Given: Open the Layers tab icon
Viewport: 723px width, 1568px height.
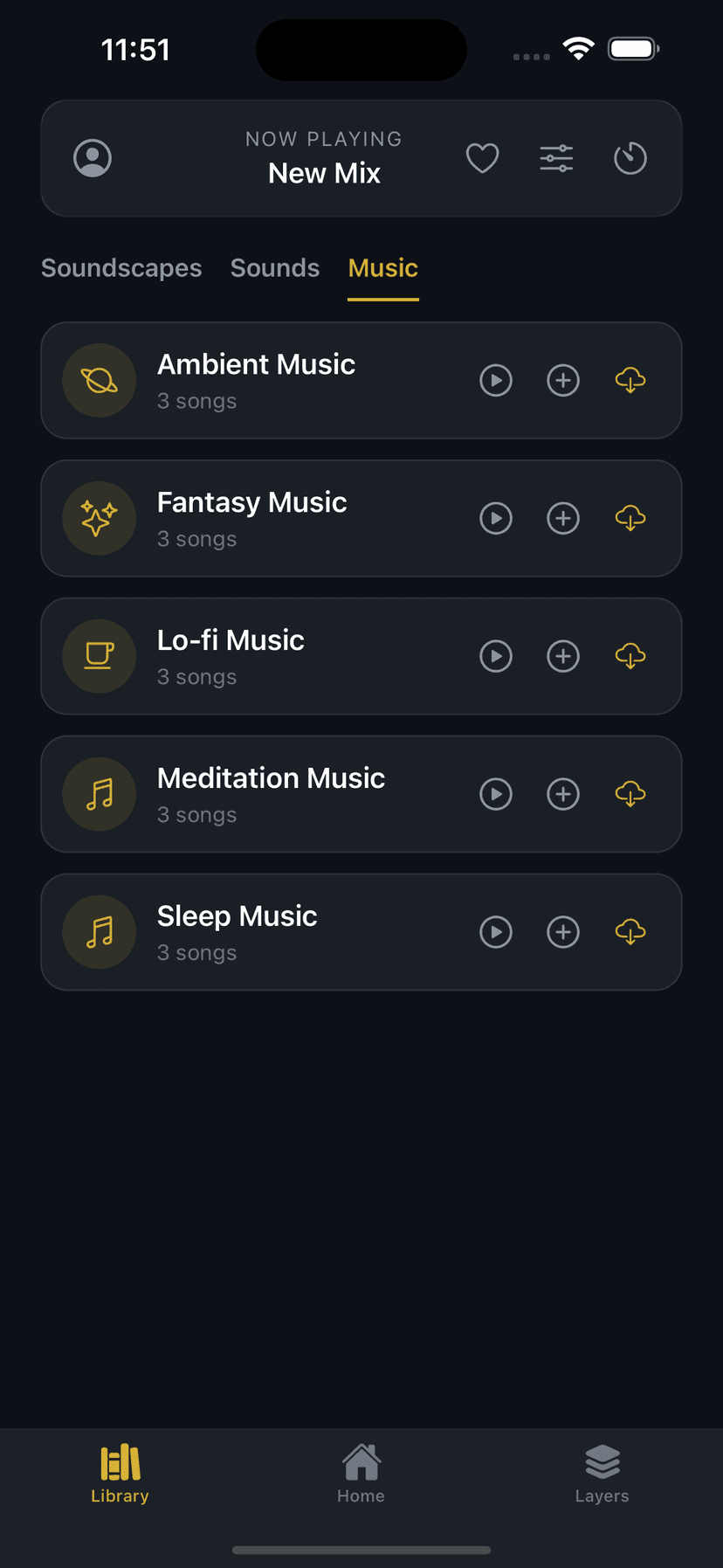Looking at the screenshot, I should [x=602, y=1473].
